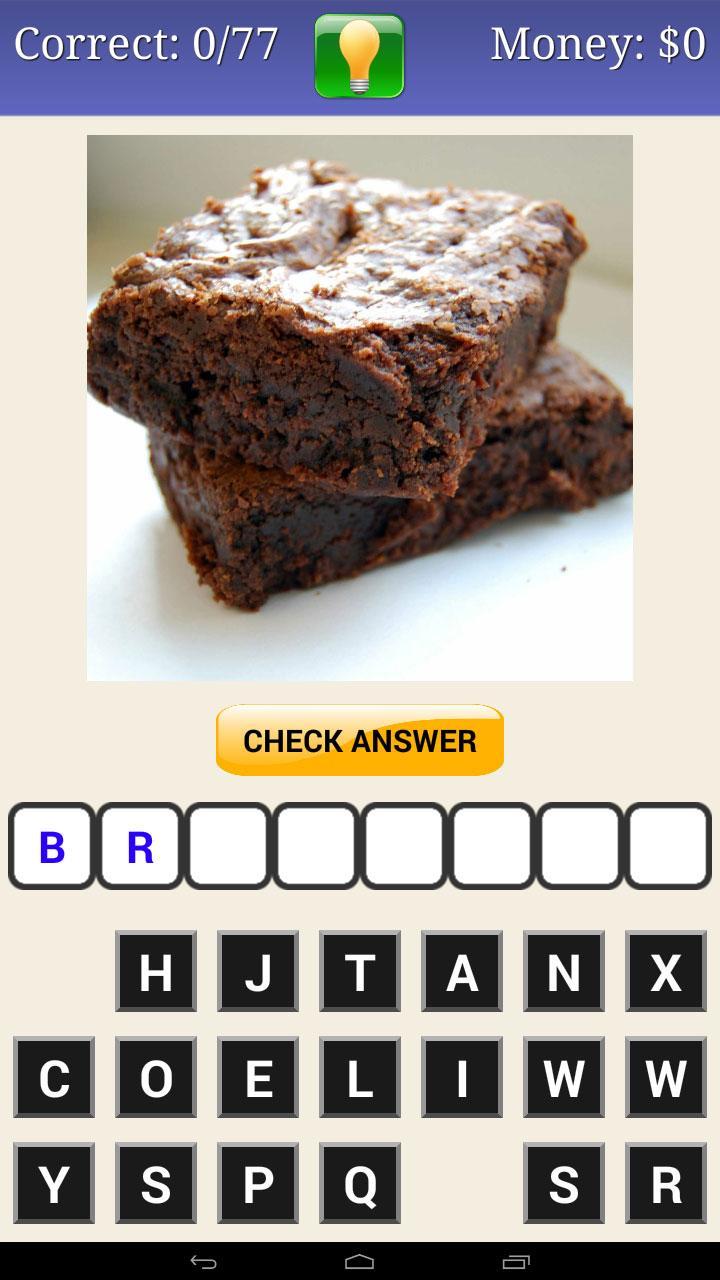This screenshot has height=1280, width=720.
Task: Select the letter C tile
Action: click(x=54, y=1077)
